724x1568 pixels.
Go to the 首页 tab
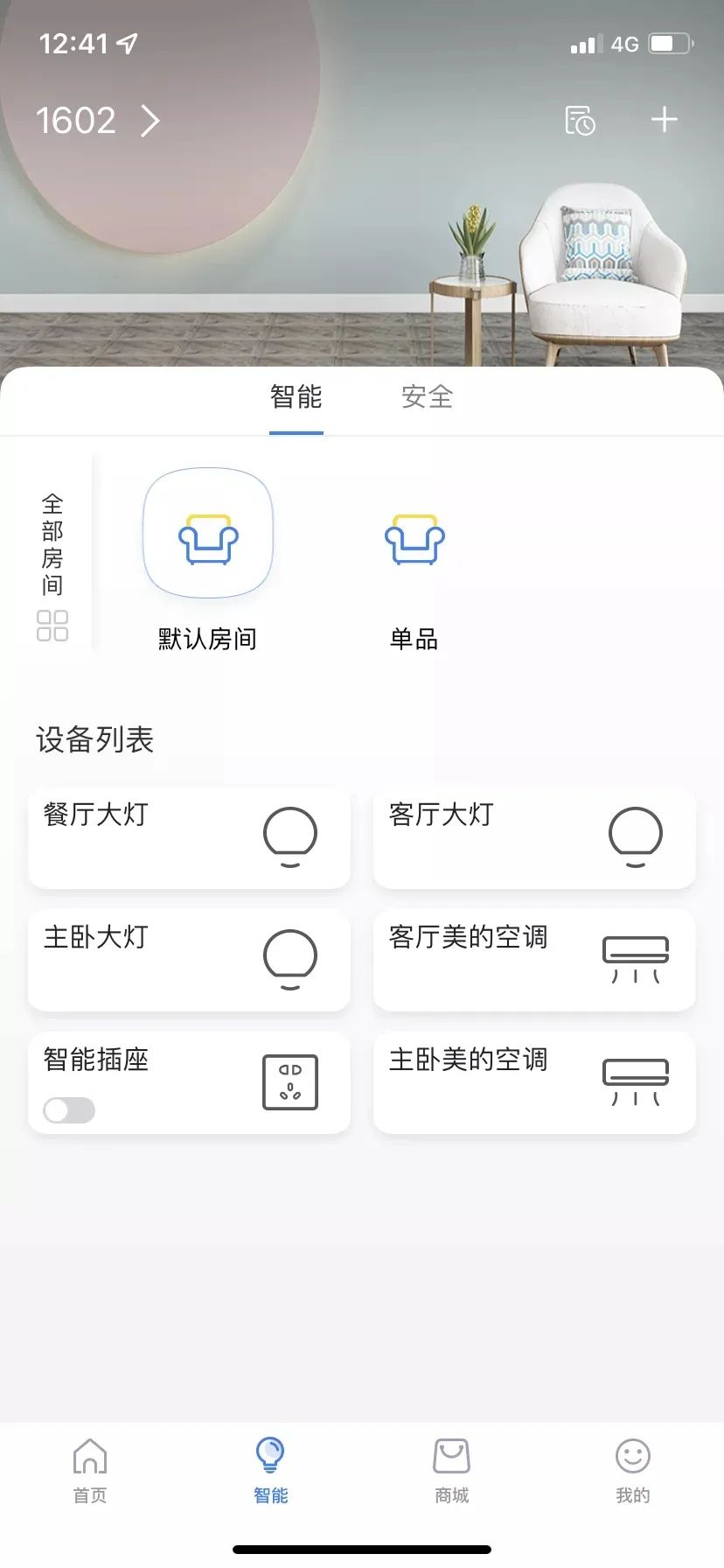coord(90,1471)
